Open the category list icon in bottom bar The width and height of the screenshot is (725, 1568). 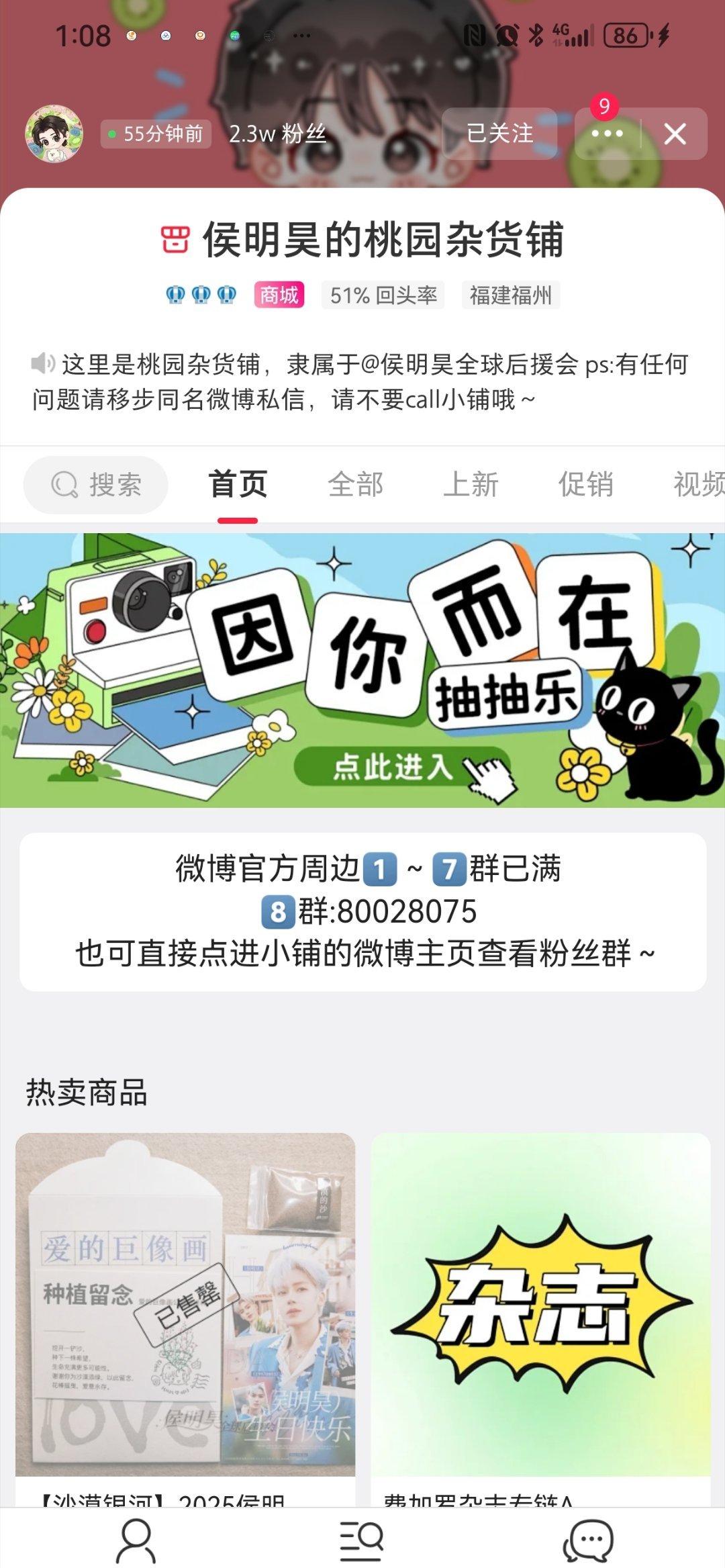pos(361,1540)
